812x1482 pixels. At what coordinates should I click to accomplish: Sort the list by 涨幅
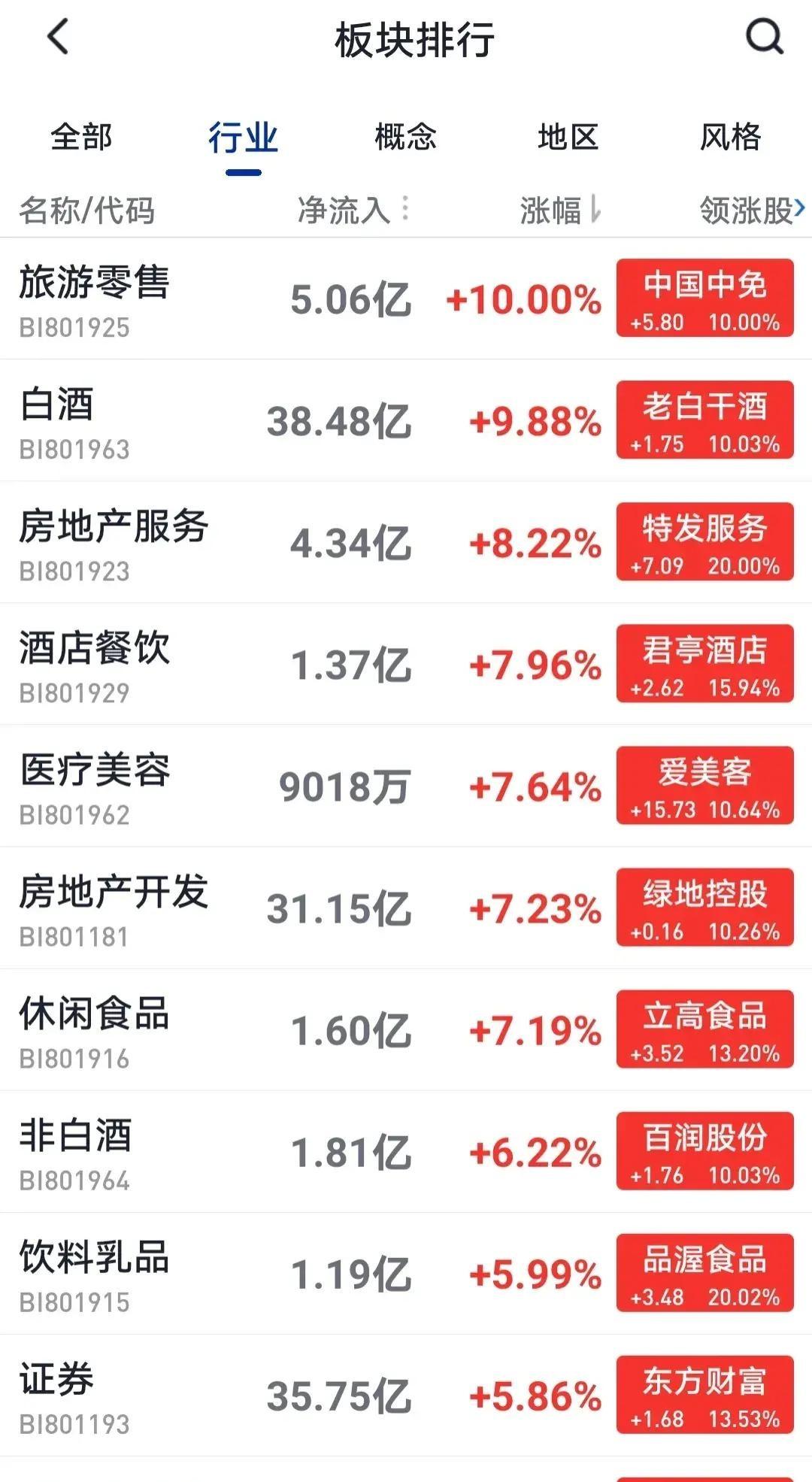pos(560,211)
